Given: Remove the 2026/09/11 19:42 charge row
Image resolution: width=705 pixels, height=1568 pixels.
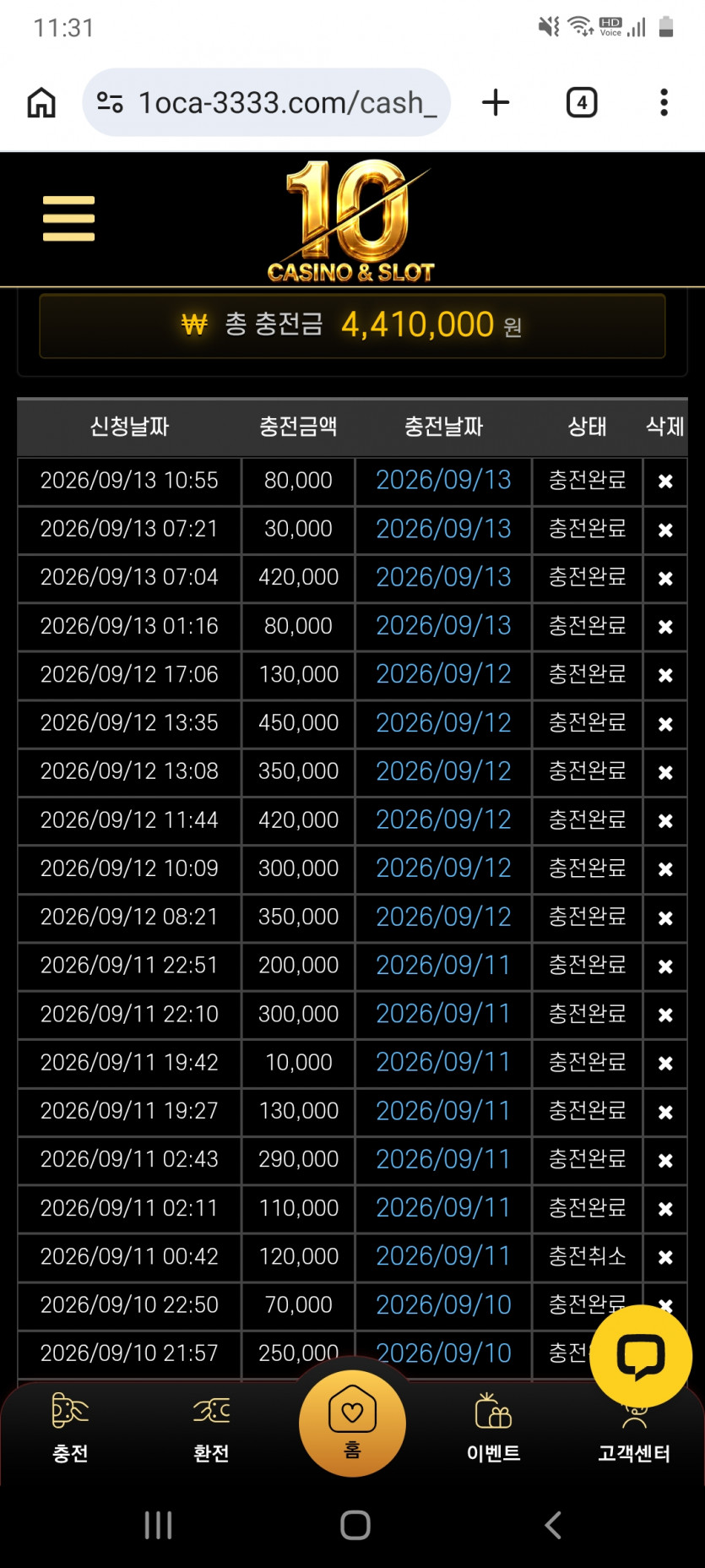Looking at the screenshot, I should tap(665, 1063).
